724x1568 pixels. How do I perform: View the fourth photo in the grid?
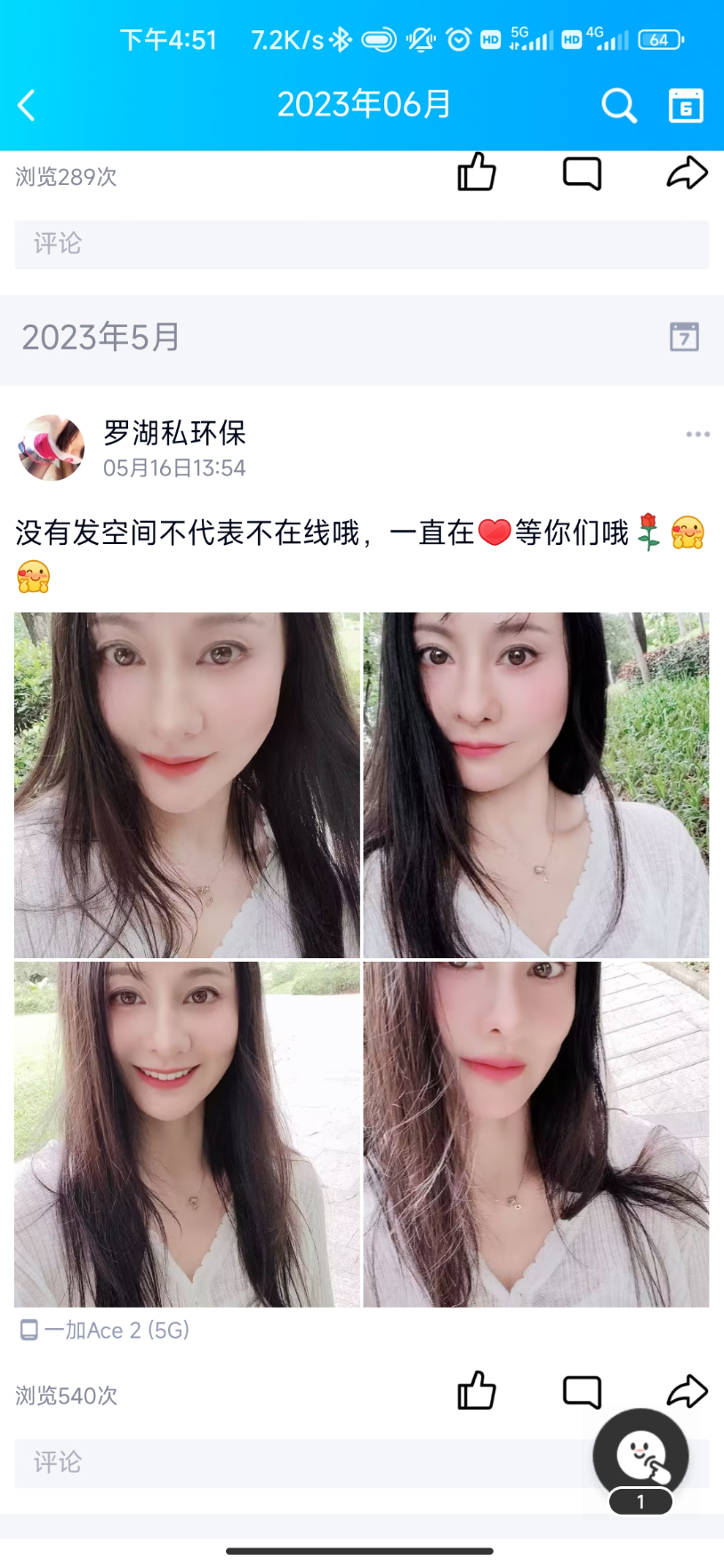(x=536, y=1133)
